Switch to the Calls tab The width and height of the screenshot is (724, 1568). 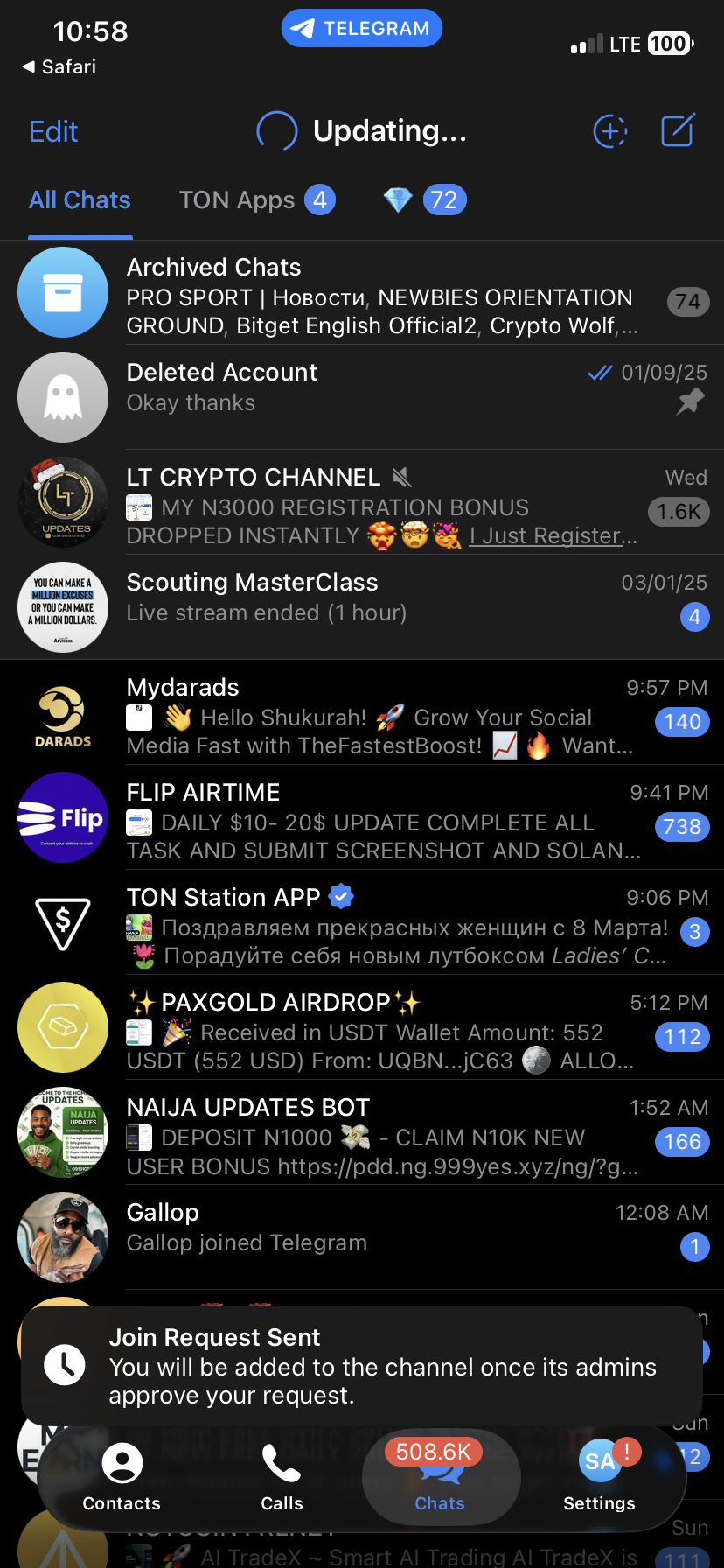click(x=282, y=1478)
